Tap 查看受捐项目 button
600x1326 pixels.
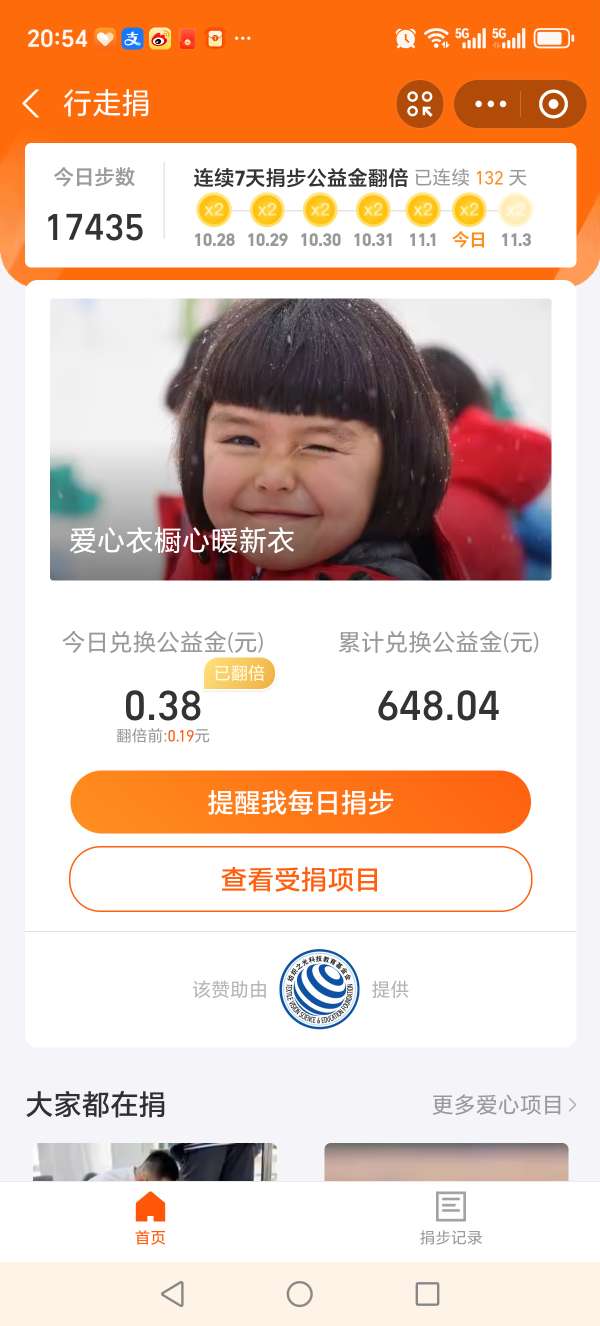tap(300, 879)
